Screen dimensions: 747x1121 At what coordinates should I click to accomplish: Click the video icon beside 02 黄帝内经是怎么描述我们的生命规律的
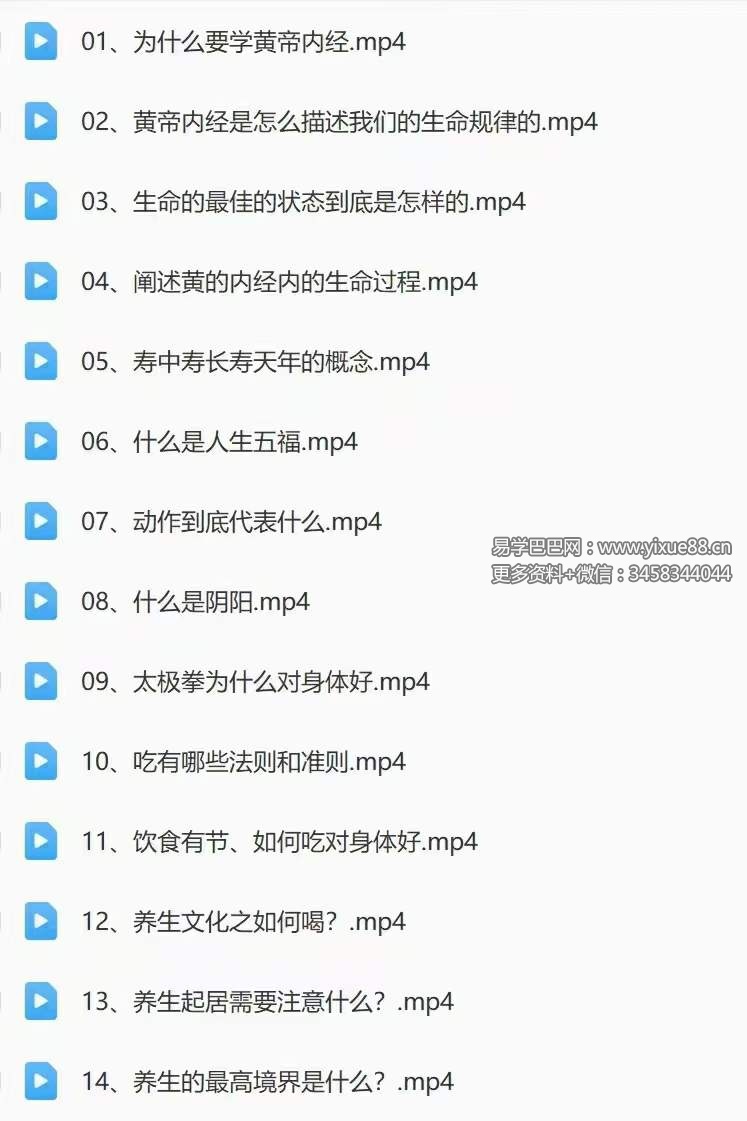click(x=39, y=122)
